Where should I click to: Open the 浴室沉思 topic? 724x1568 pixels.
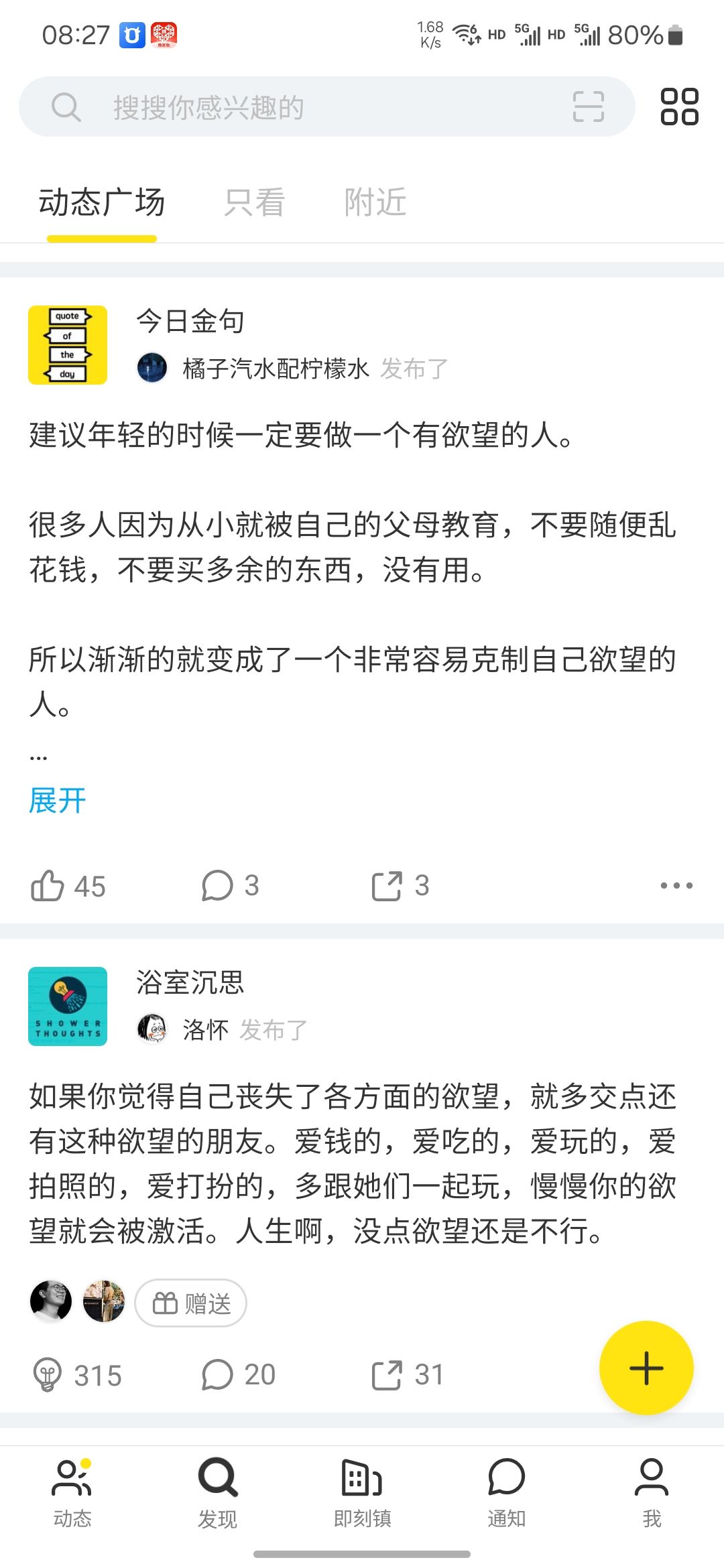click(x=190, y=982)
